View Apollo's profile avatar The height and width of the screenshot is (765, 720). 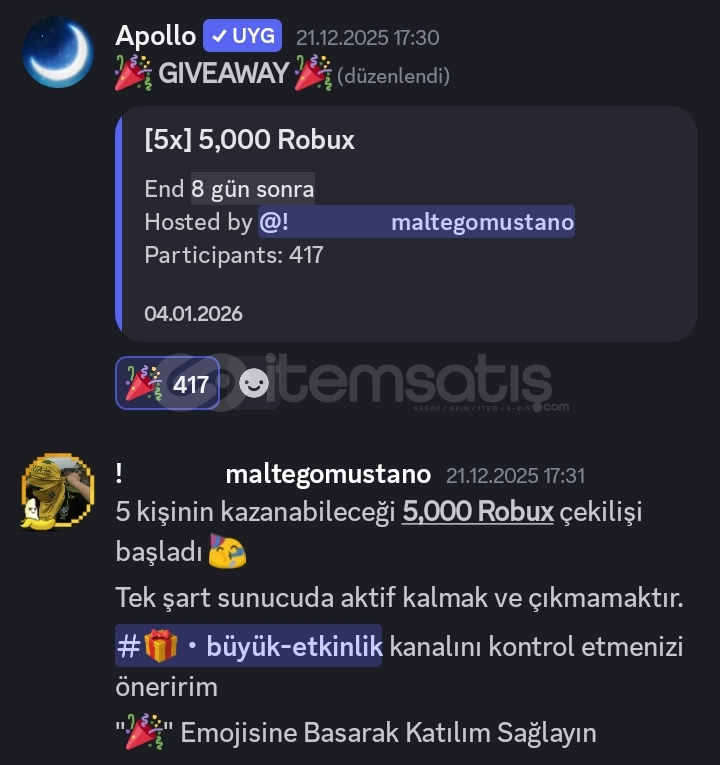[x=57, y=53]
